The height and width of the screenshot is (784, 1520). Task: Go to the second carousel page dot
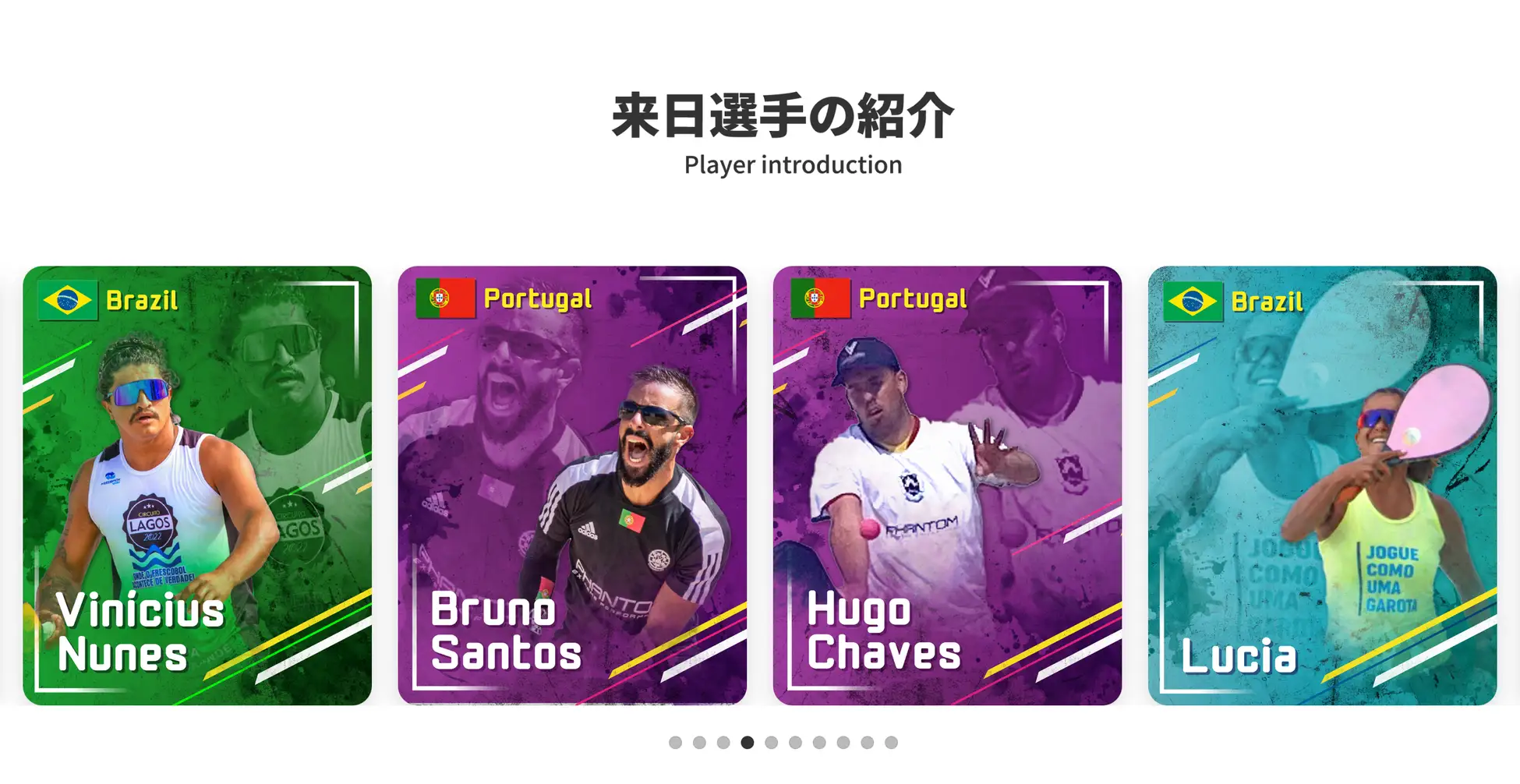pyautogui.click(x=699, y=743)
